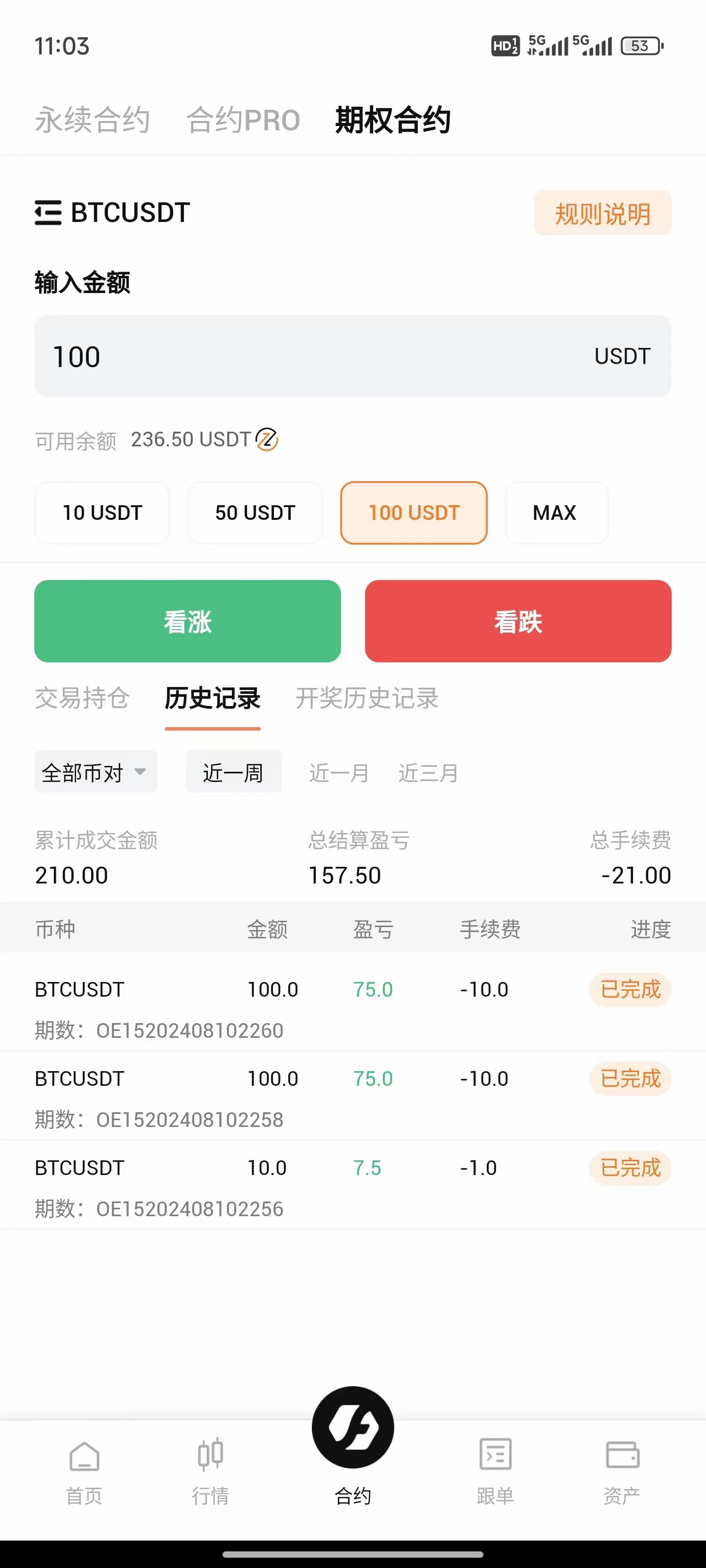Place a 看涨 bullish order
Image resolution: width=706 pixels, height=1568 pixels.
[188, 621]
